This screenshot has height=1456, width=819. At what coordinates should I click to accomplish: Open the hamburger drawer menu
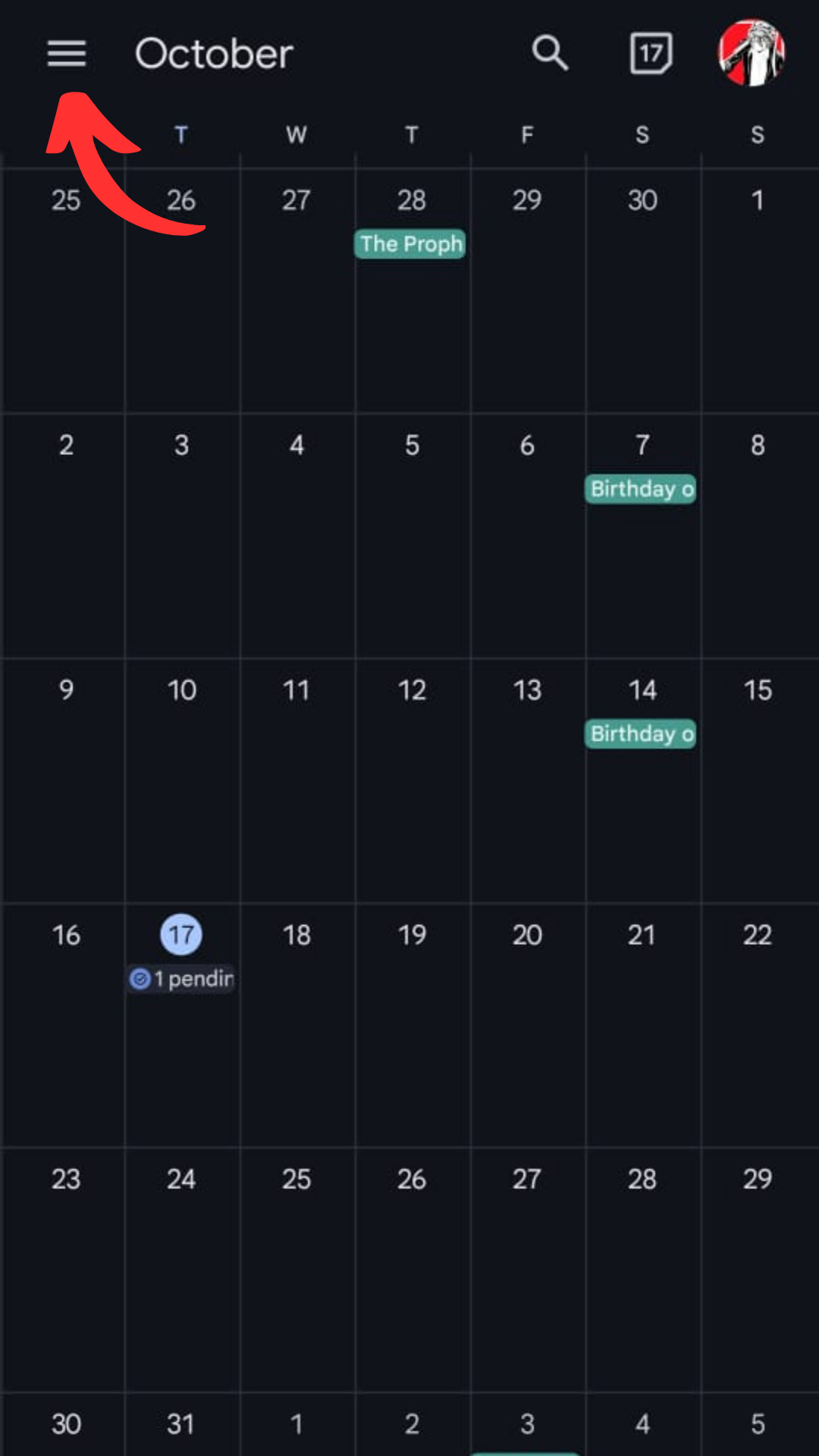tap(66, 53)
